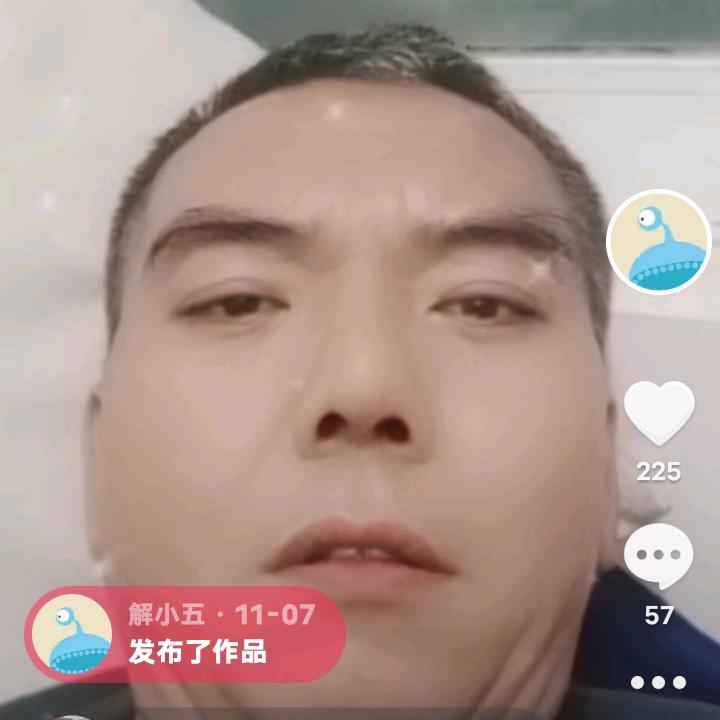The image size is (720, 720).
Task: Like this video with the heart
Action: click(659, 412)
